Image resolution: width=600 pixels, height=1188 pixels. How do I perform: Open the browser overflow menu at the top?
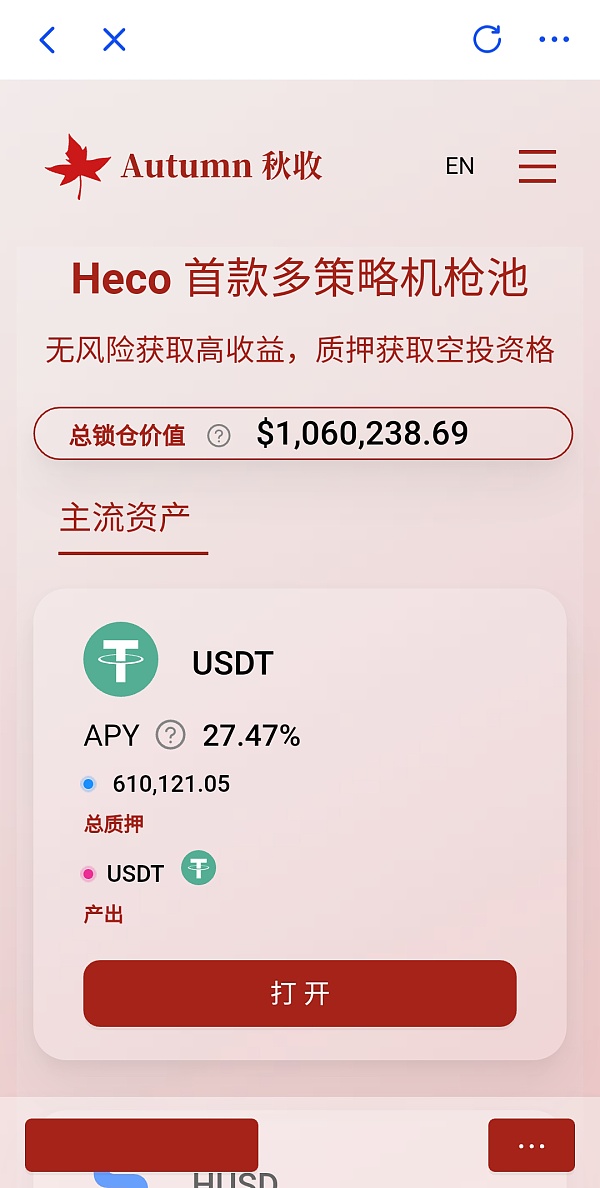tap(554, 40)
